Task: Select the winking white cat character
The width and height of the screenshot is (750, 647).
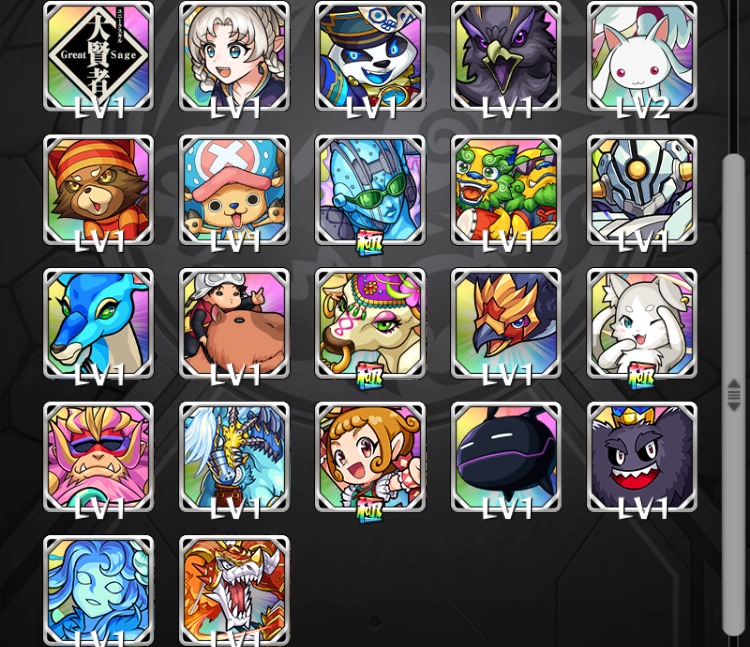Action: point(642,323)
